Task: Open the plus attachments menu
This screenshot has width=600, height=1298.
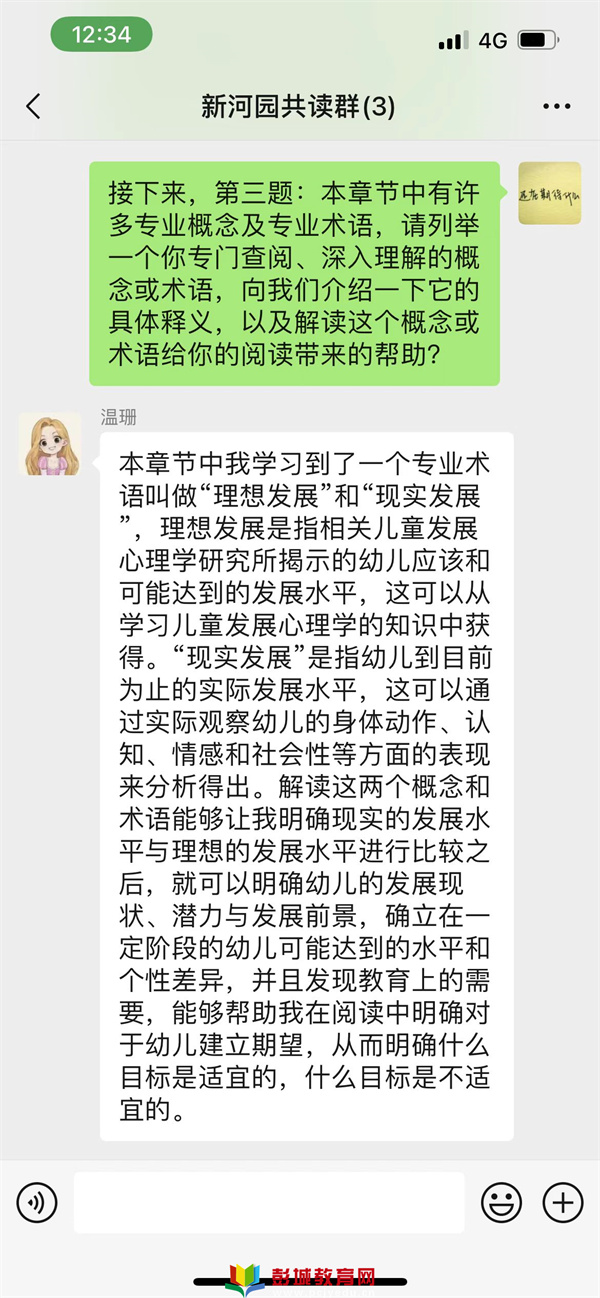Action: (x=562, y=1202)
